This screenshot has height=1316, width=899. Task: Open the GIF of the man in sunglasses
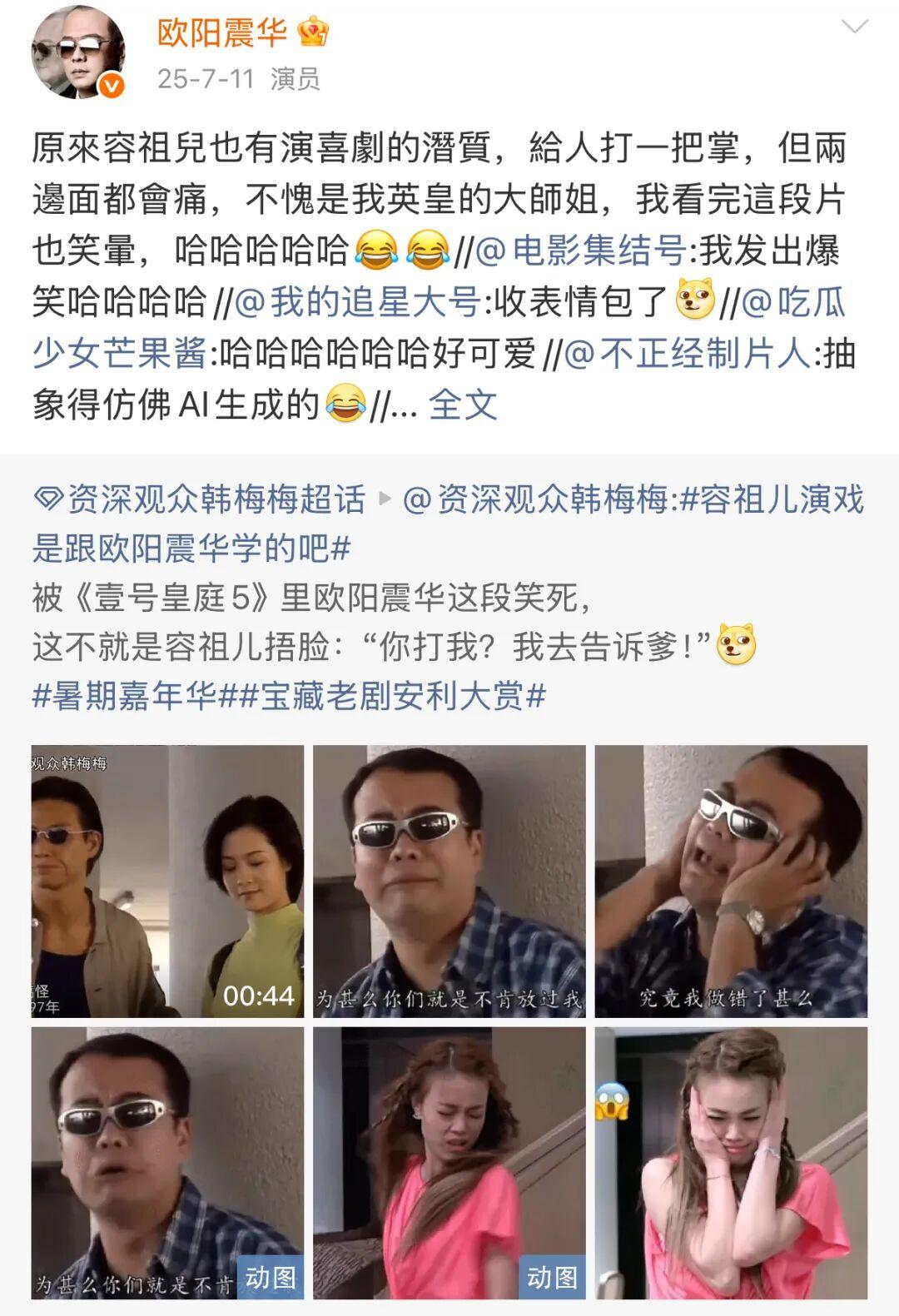167,1162
